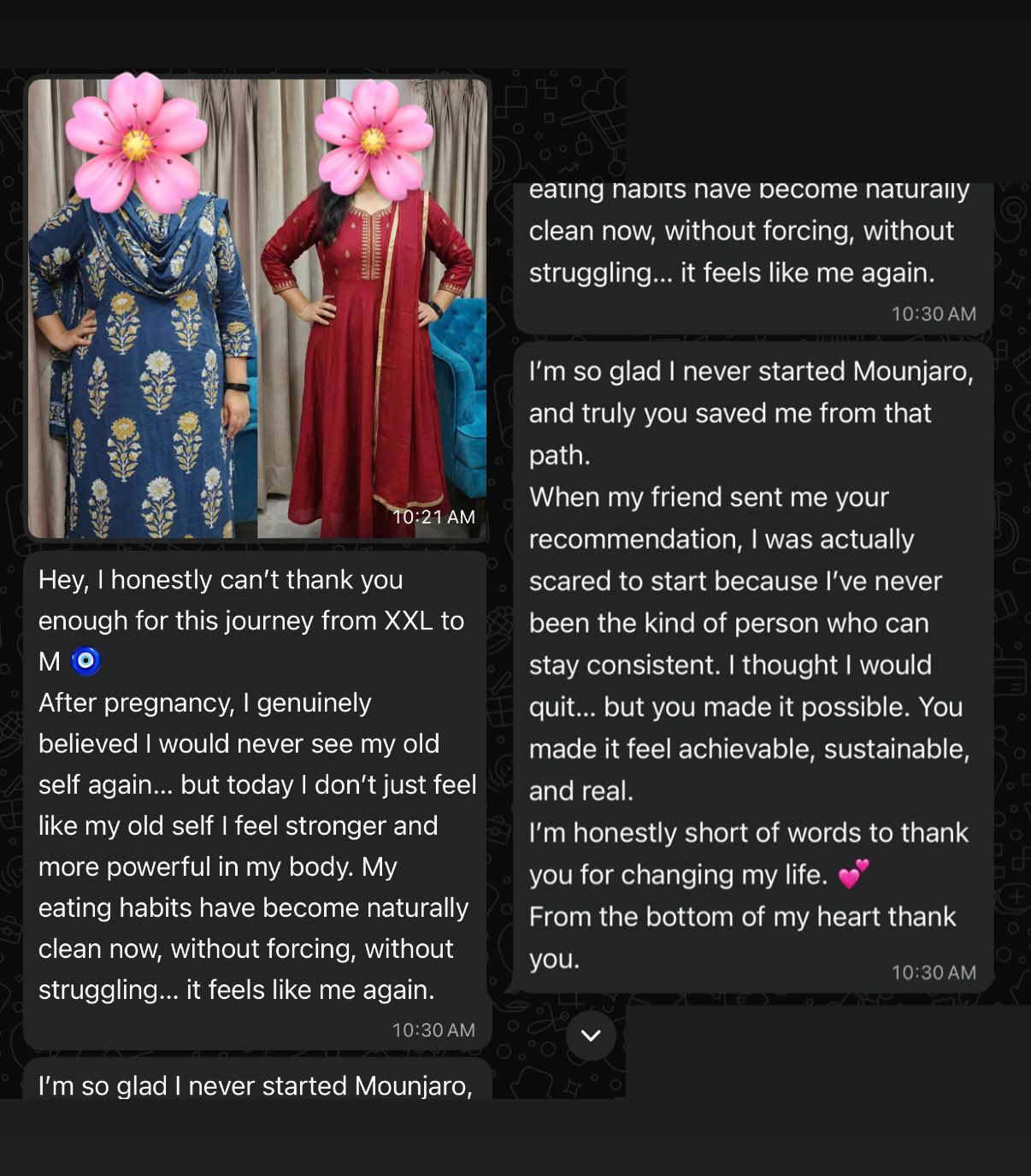Click the blue nazar amulet emoji
The width and height of the screenshot is (1031, 1176).
tap(85, 661)
